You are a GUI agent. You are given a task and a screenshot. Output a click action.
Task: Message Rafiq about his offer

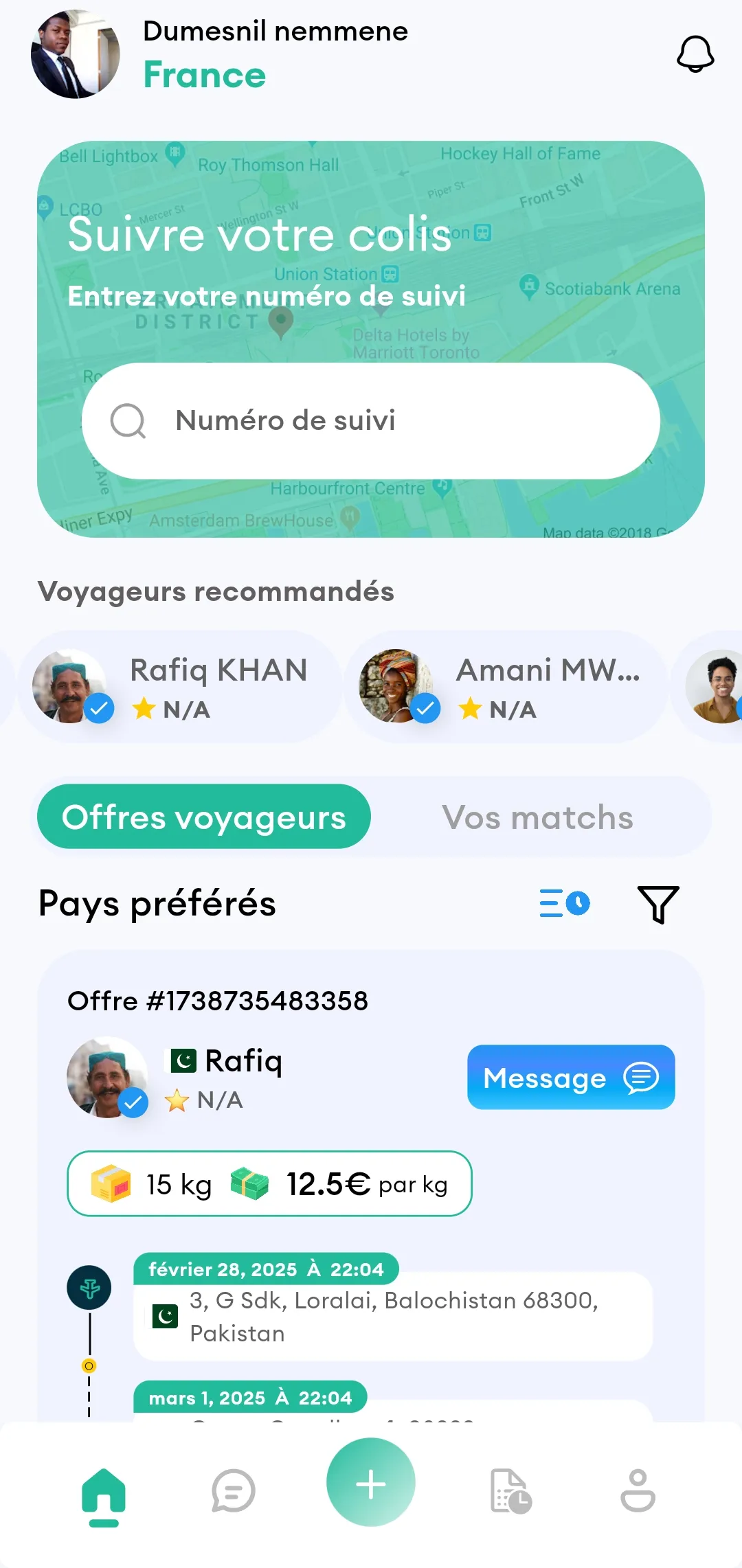570,1077
